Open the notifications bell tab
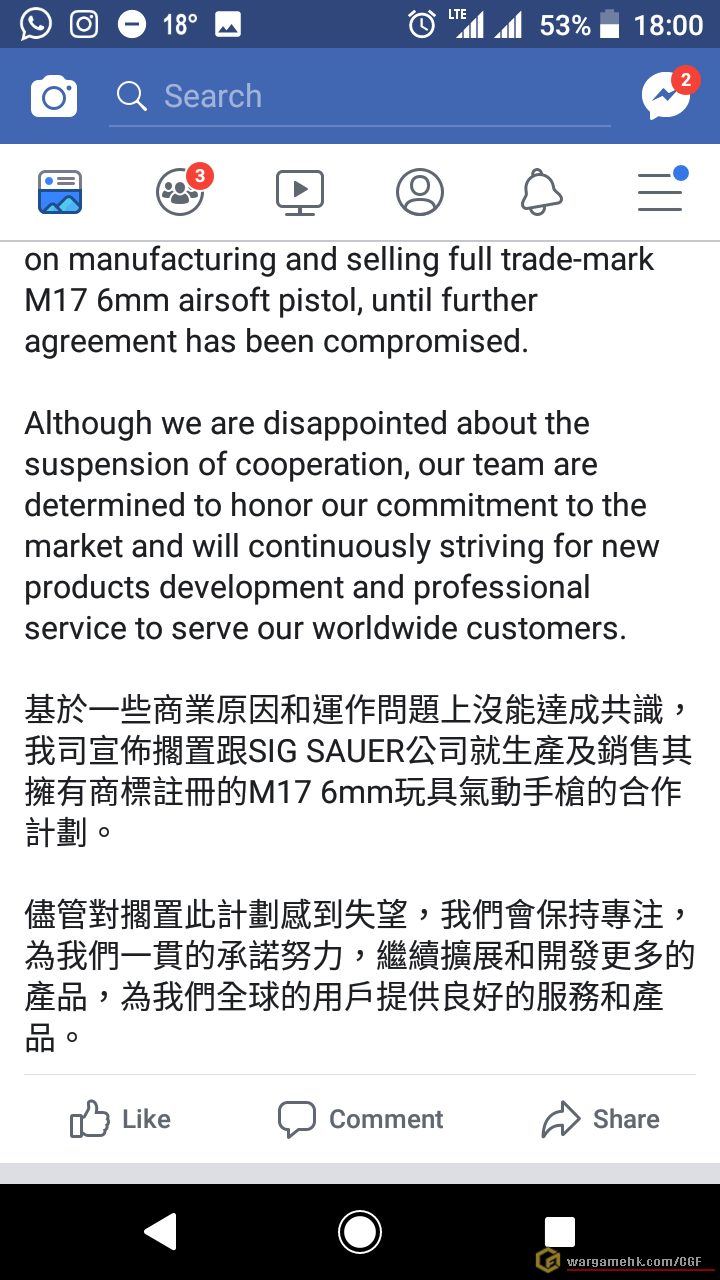The width and height of the screenshot is (720, 1280). 540,192
